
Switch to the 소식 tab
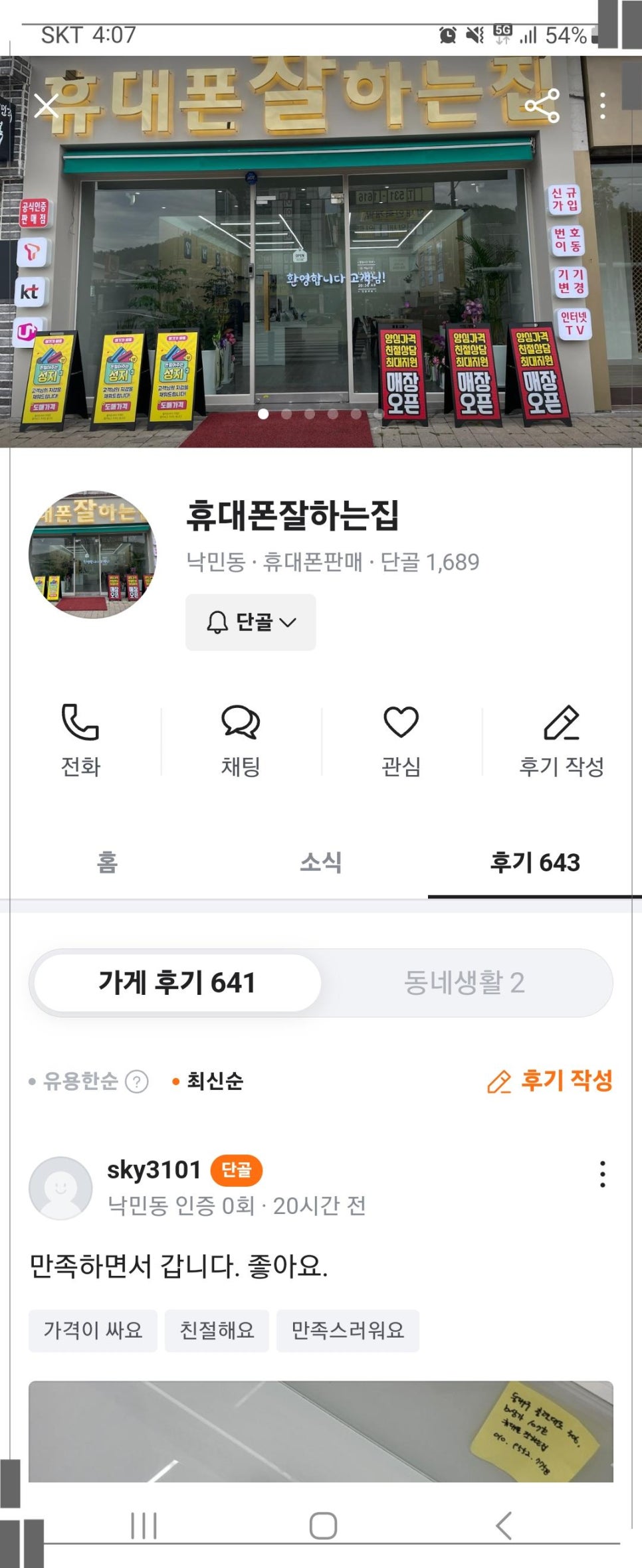click(x=321, y=862)
